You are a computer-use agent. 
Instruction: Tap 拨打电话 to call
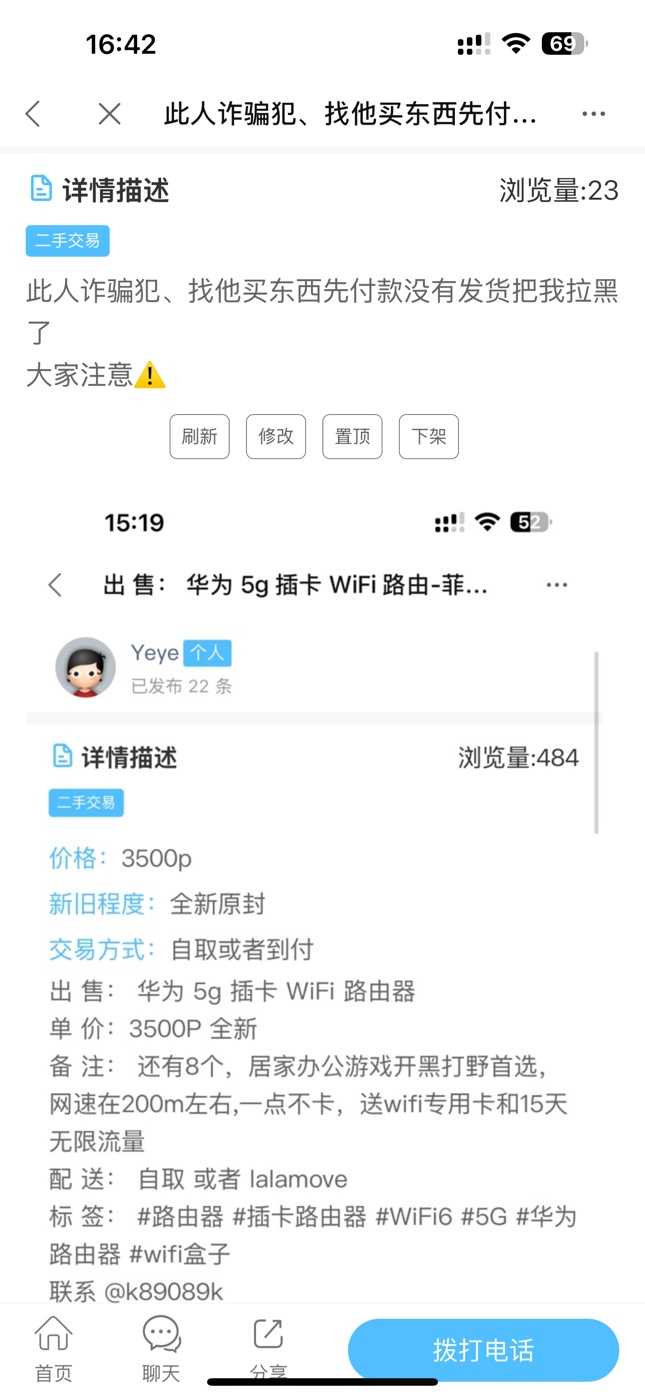483,1350
